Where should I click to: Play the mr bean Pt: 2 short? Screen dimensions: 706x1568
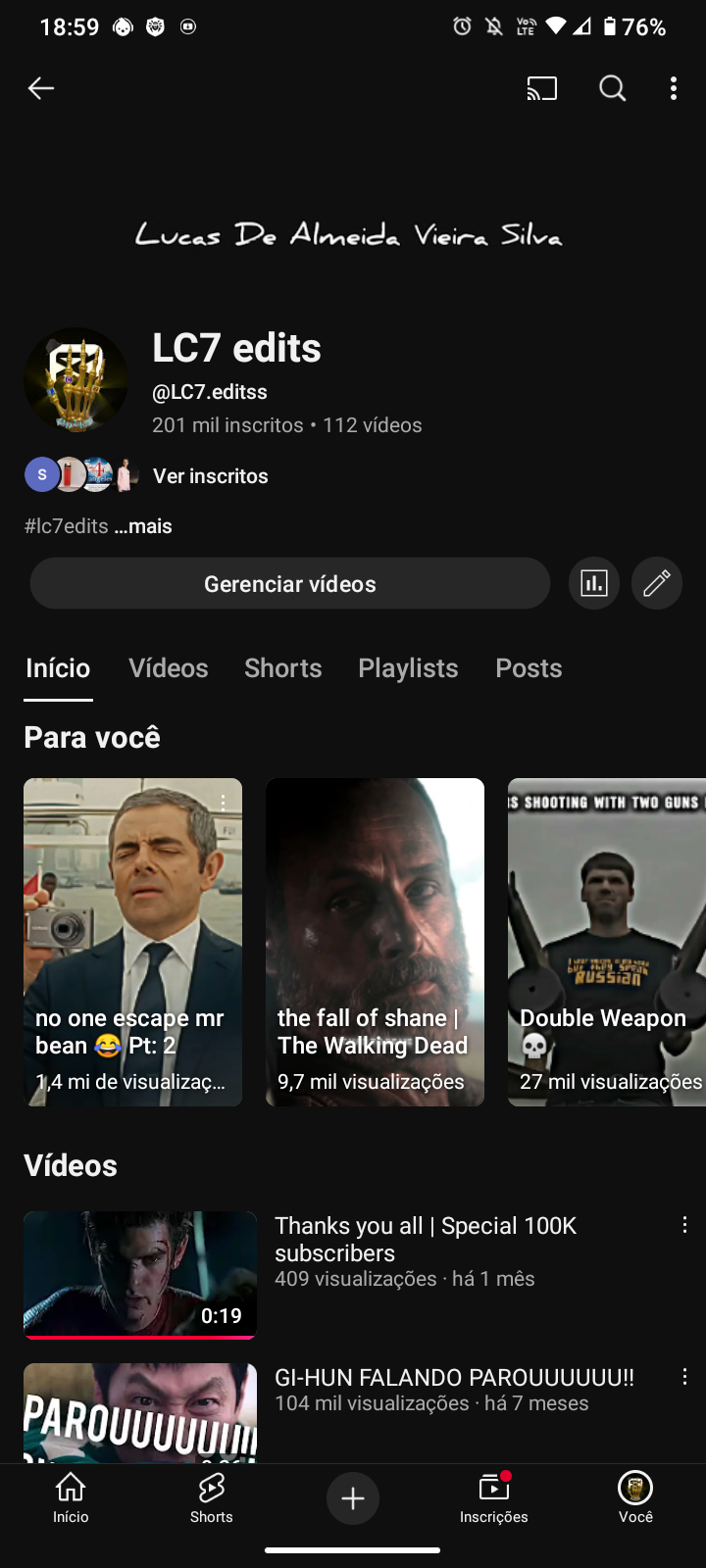[132, 941]
